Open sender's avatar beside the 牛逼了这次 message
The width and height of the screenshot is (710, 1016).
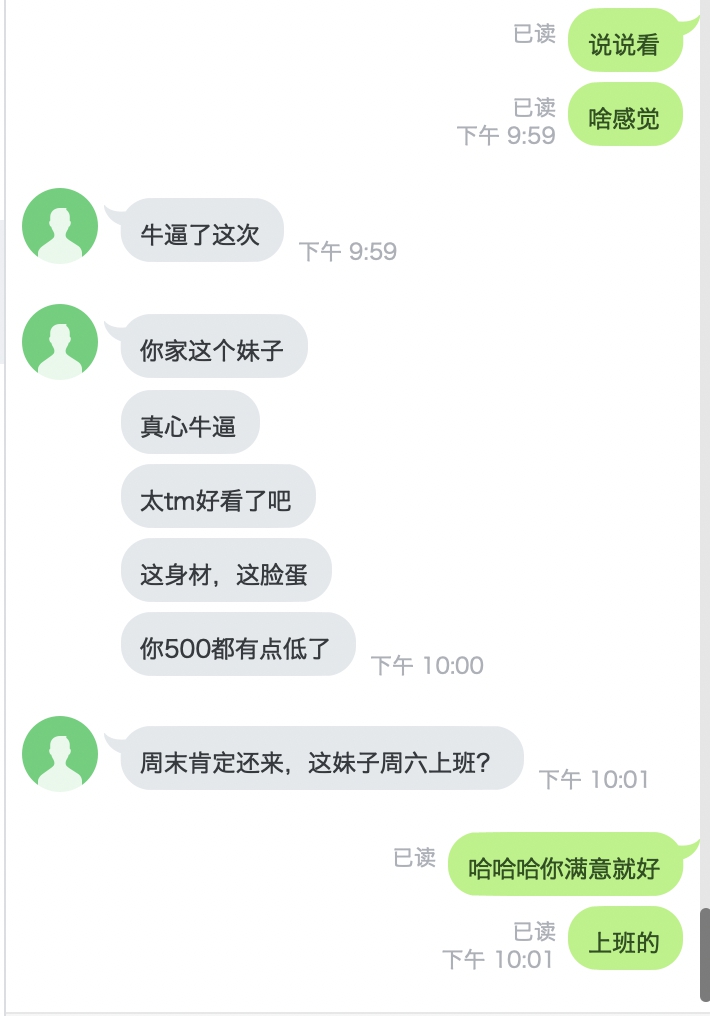pos(60,226)
